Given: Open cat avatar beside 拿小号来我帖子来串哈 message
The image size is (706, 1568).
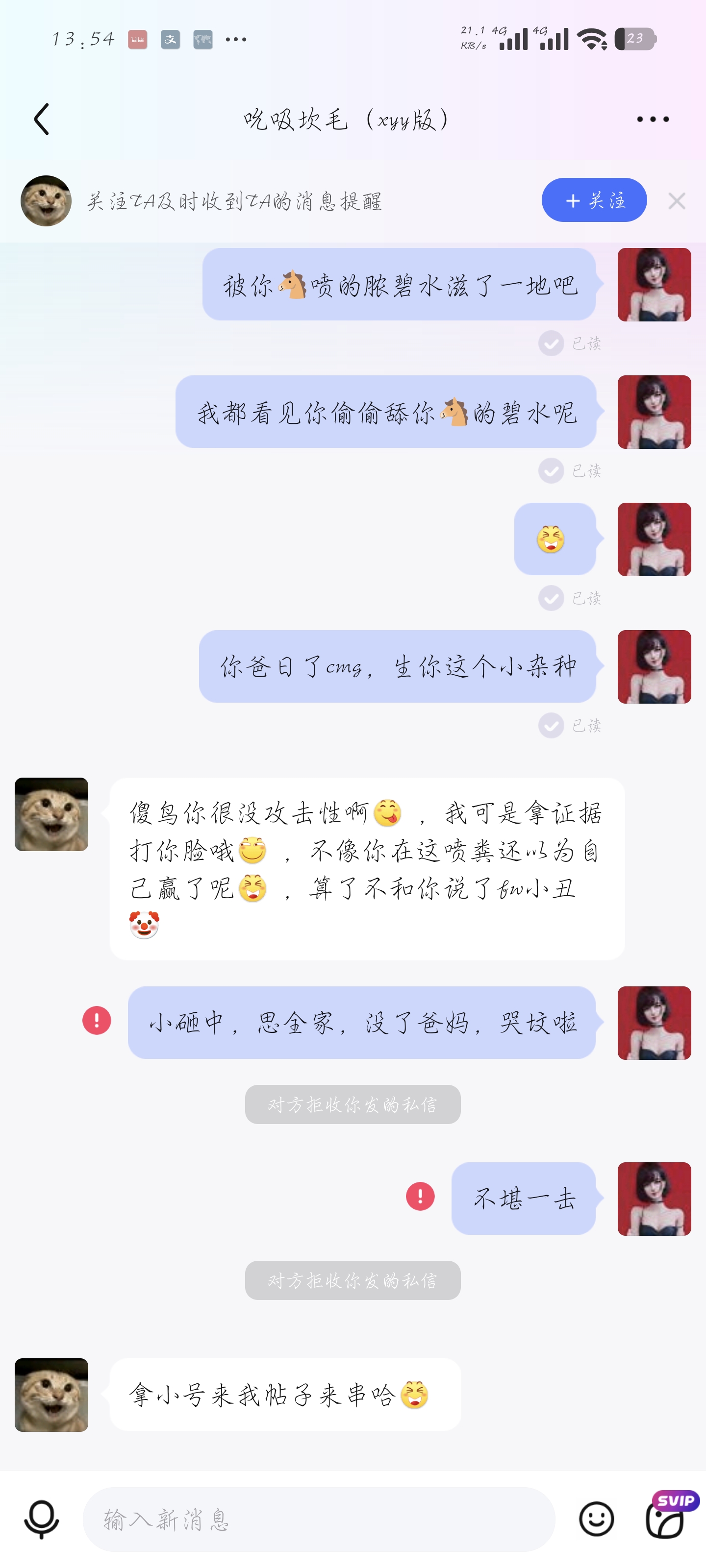Looking at the screenshot, I should (51, 1395).
